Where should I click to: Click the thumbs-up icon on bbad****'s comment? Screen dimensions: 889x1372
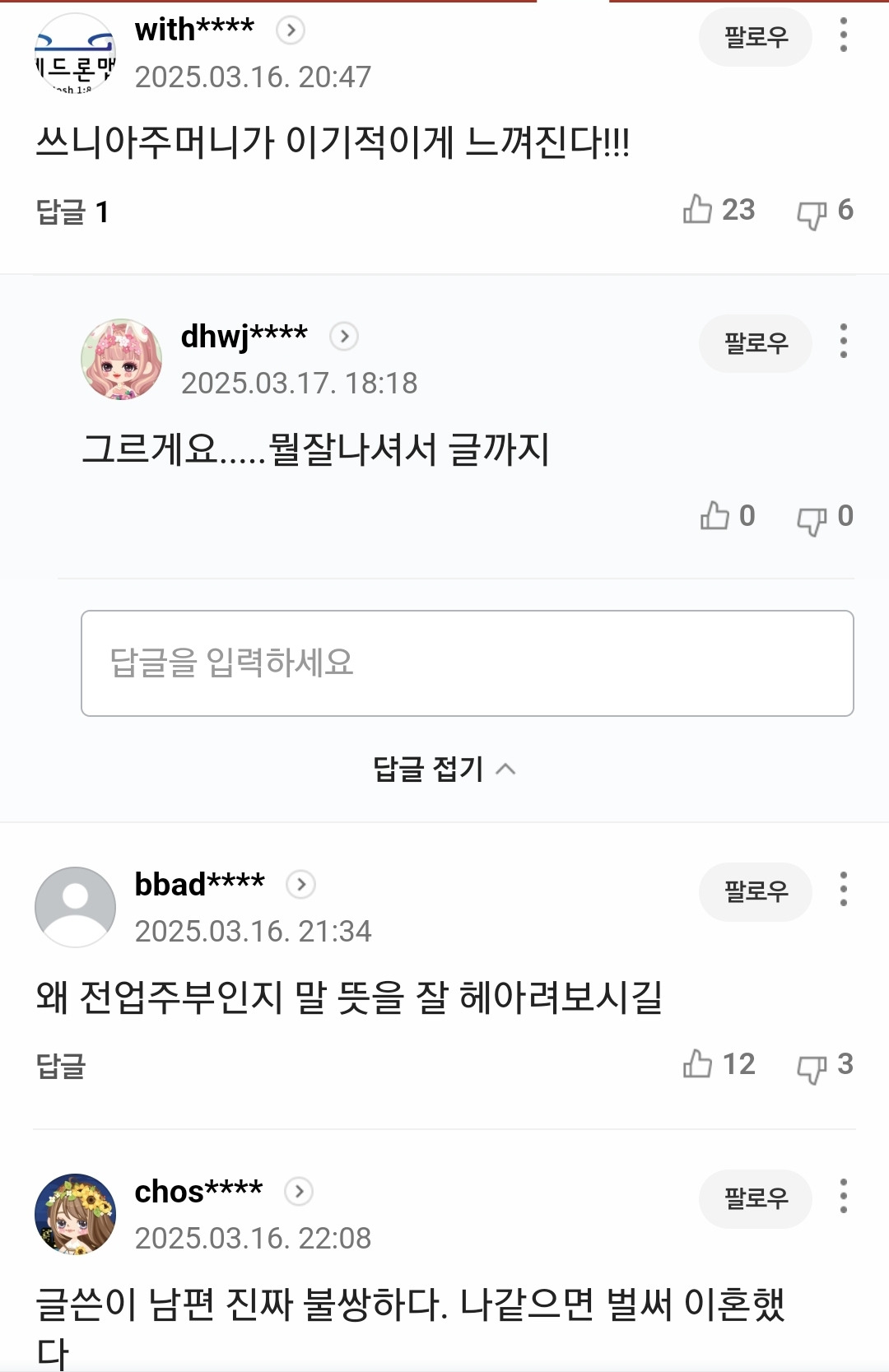point(699,1063)
